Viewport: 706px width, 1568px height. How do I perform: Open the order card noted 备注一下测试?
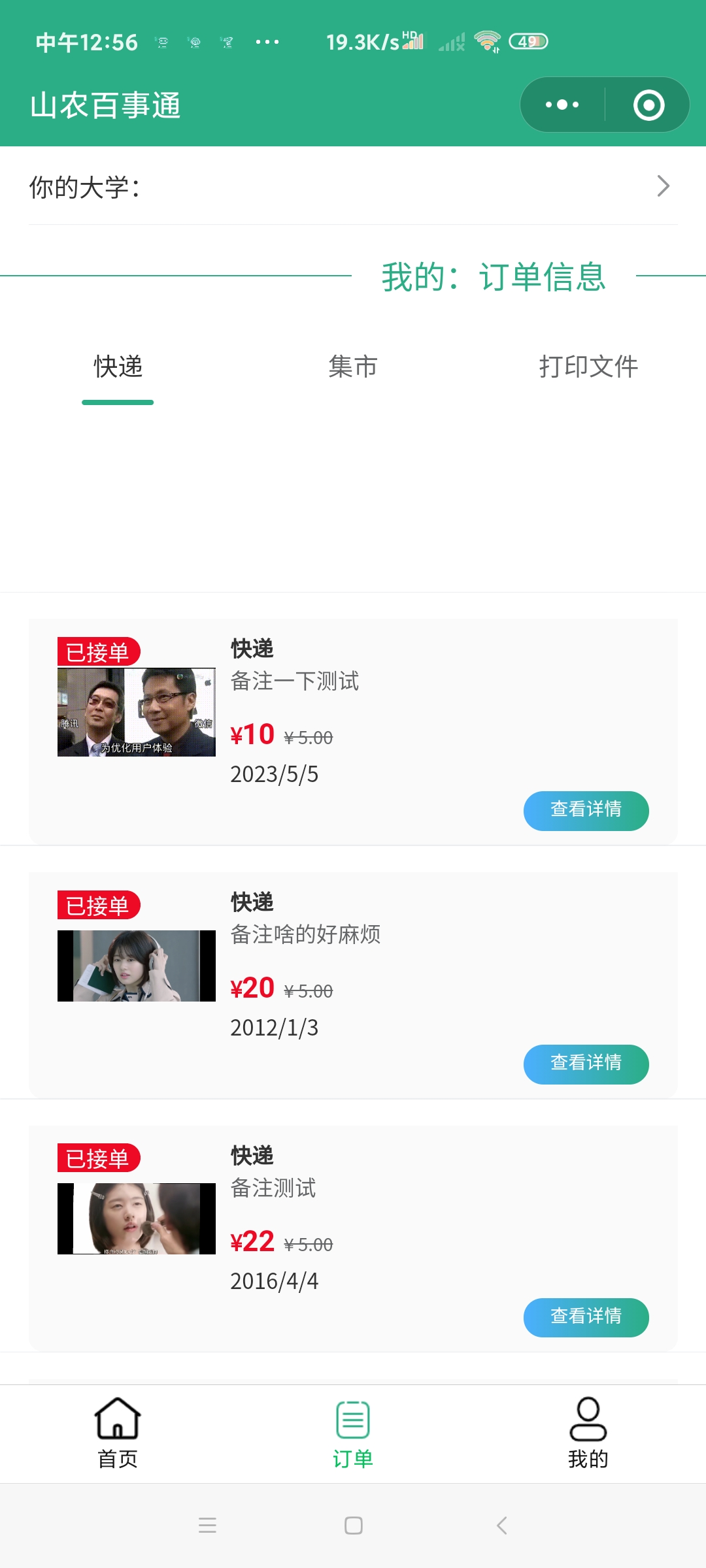(x=294, y=681)
